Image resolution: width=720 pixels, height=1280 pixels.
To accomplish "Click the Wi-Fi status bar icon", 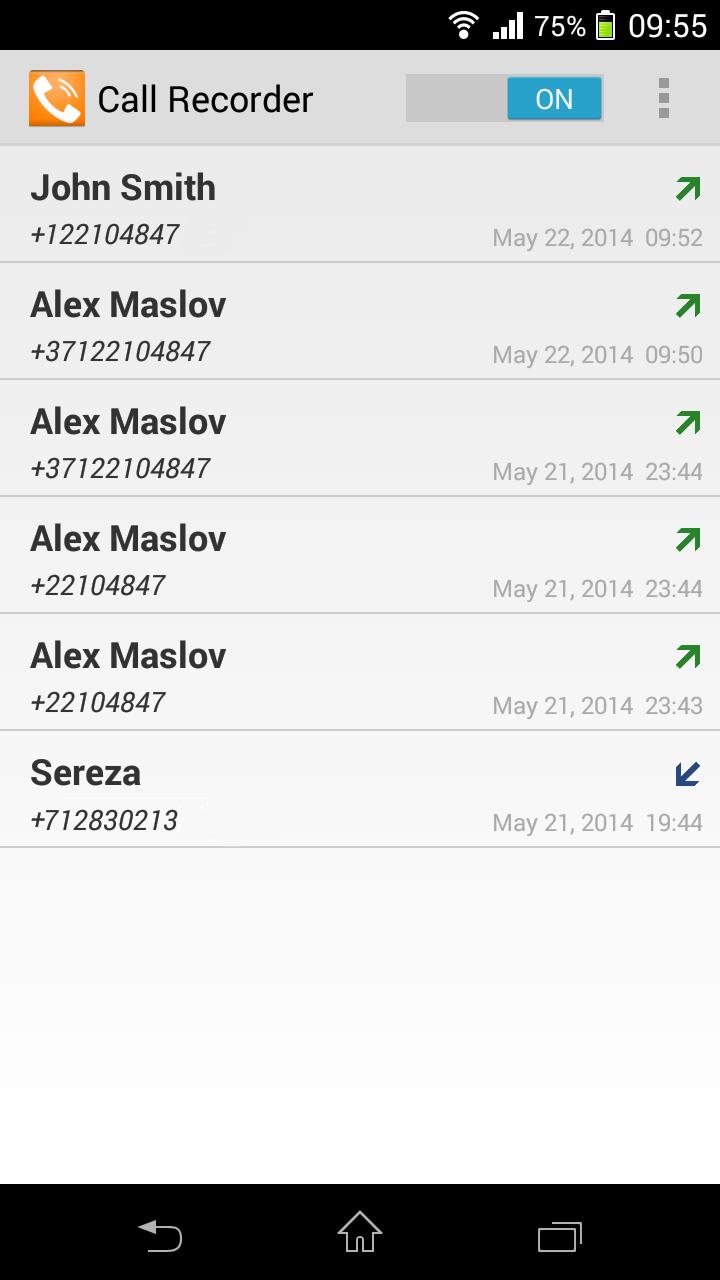I will point(463,24).
